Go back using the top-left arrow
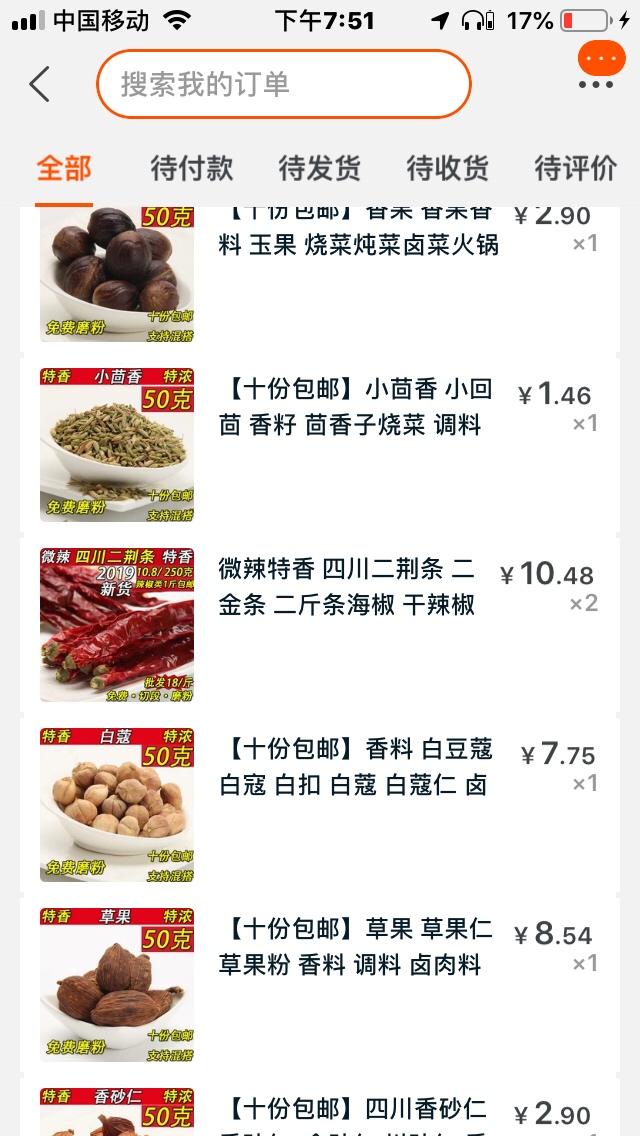This screenshot has width=640, height=1136. [40, 85]
